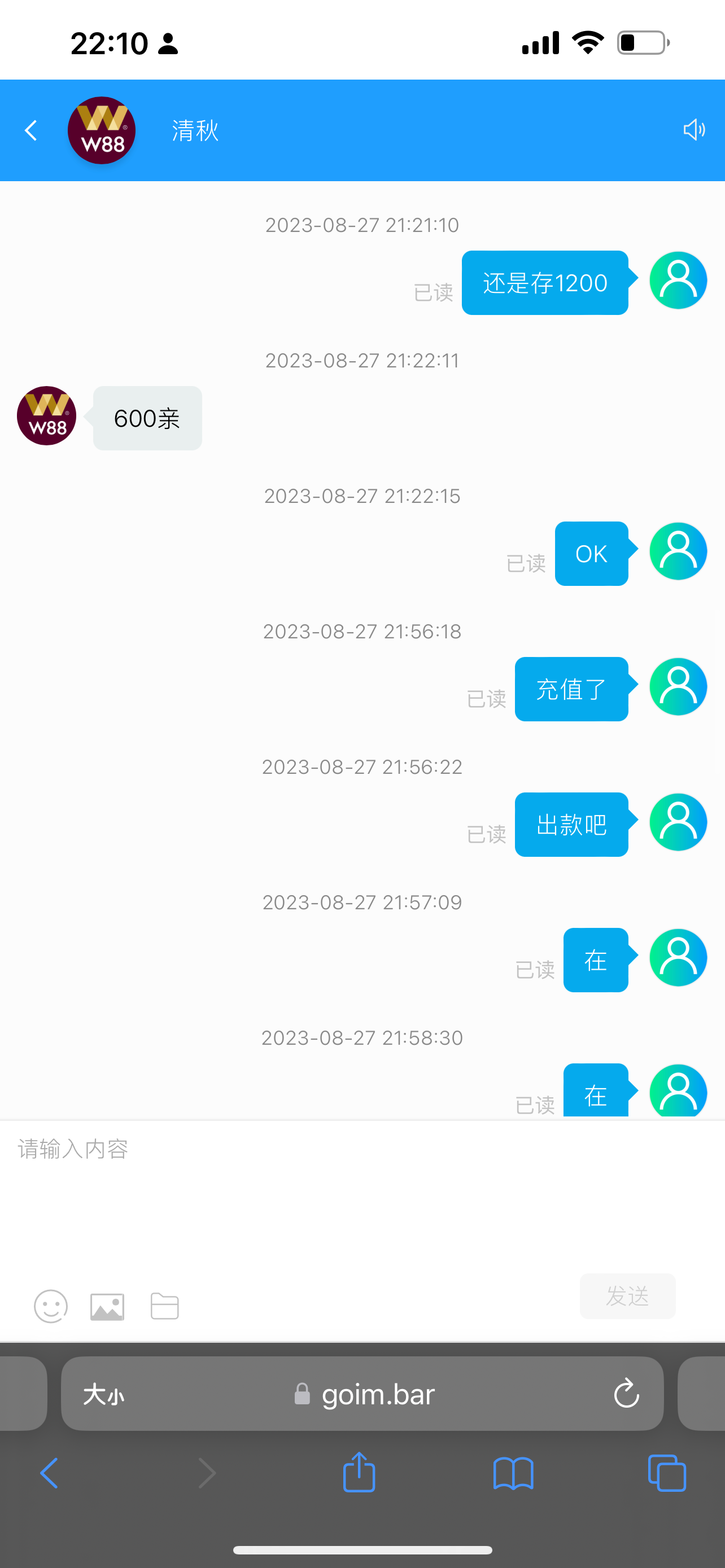Open 清秋's W88 avatar in header

coord(102,130)
